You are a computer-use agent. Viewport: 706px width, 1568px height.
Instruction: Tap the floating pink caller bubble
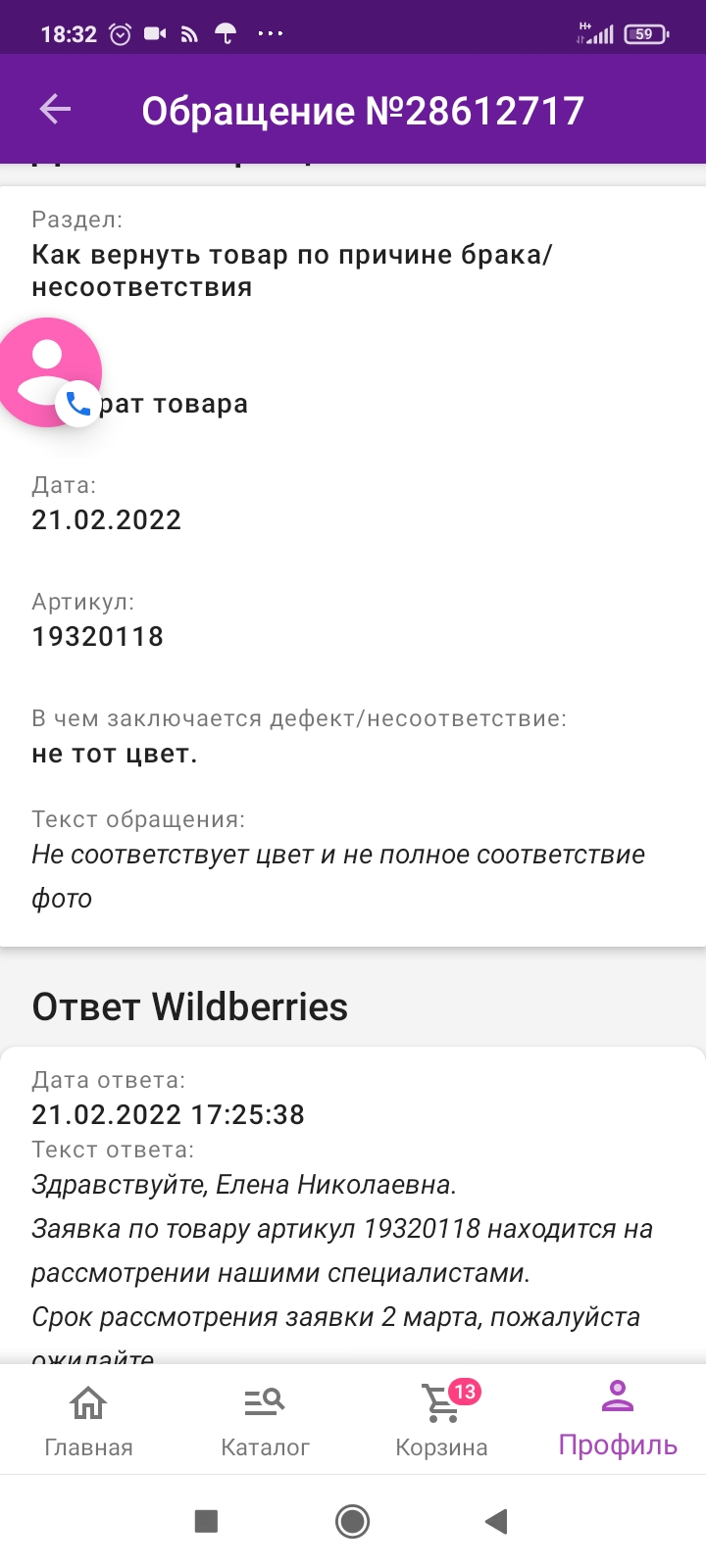pos(47,372)
